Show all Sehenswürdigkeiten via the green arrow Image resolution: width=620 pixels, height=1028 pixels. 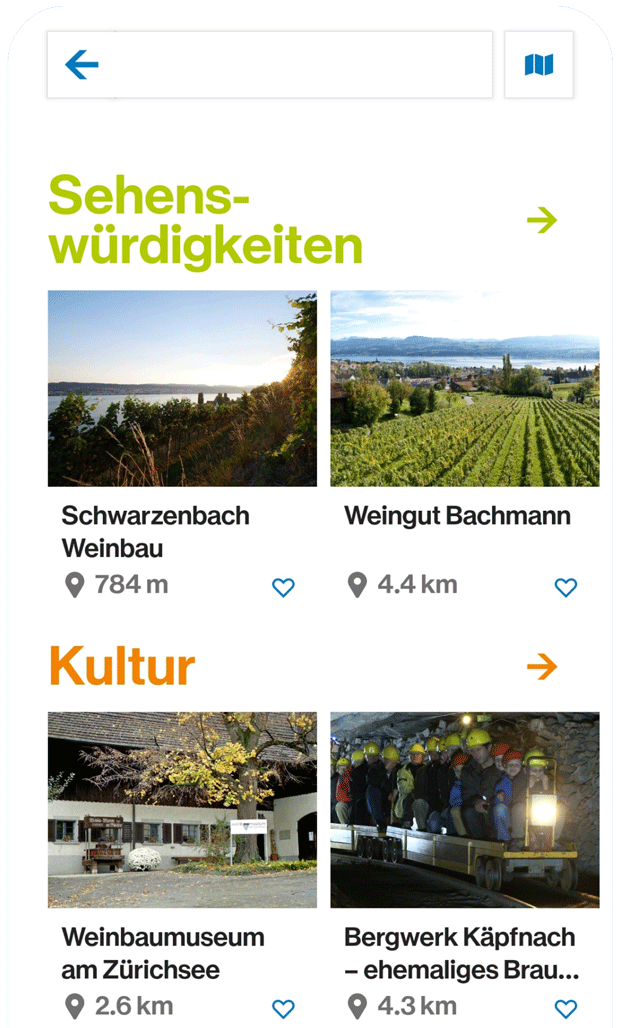tap(542, 220)
